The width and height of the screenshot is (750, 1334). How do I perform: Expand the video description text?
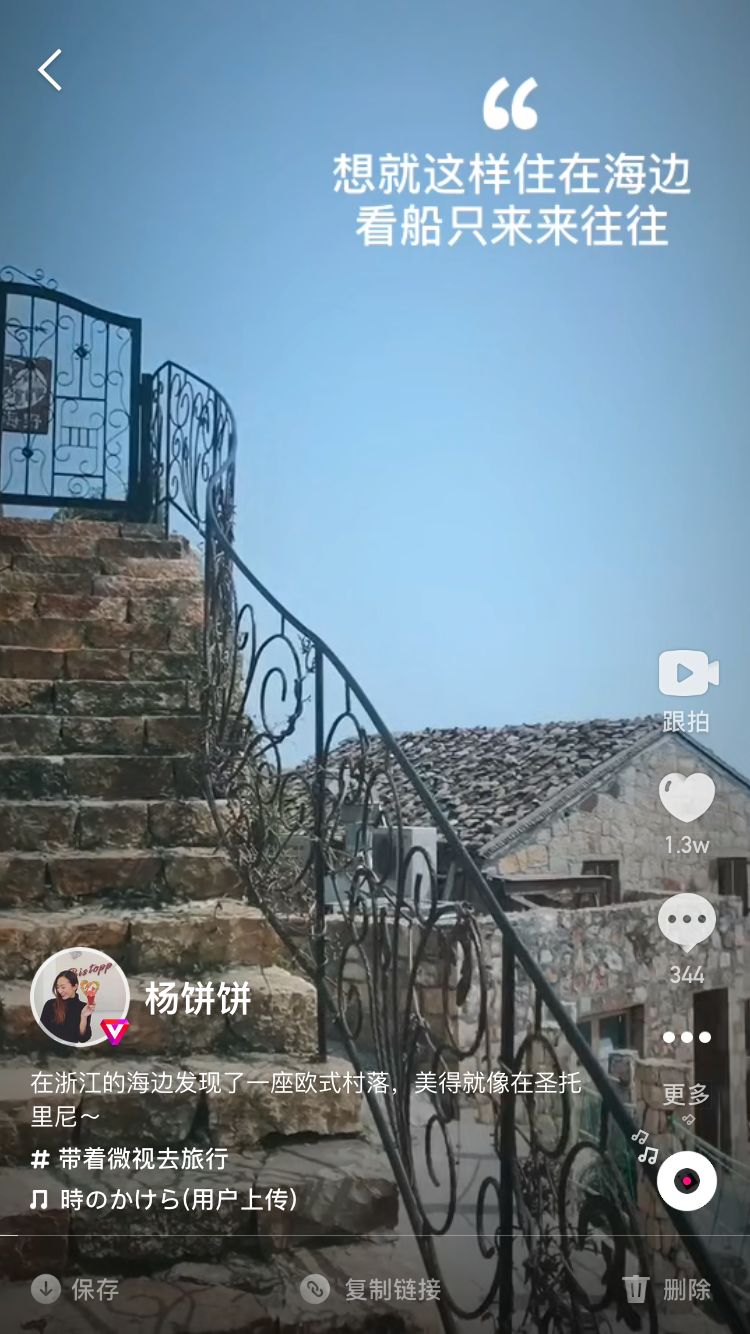[300, 1100]
